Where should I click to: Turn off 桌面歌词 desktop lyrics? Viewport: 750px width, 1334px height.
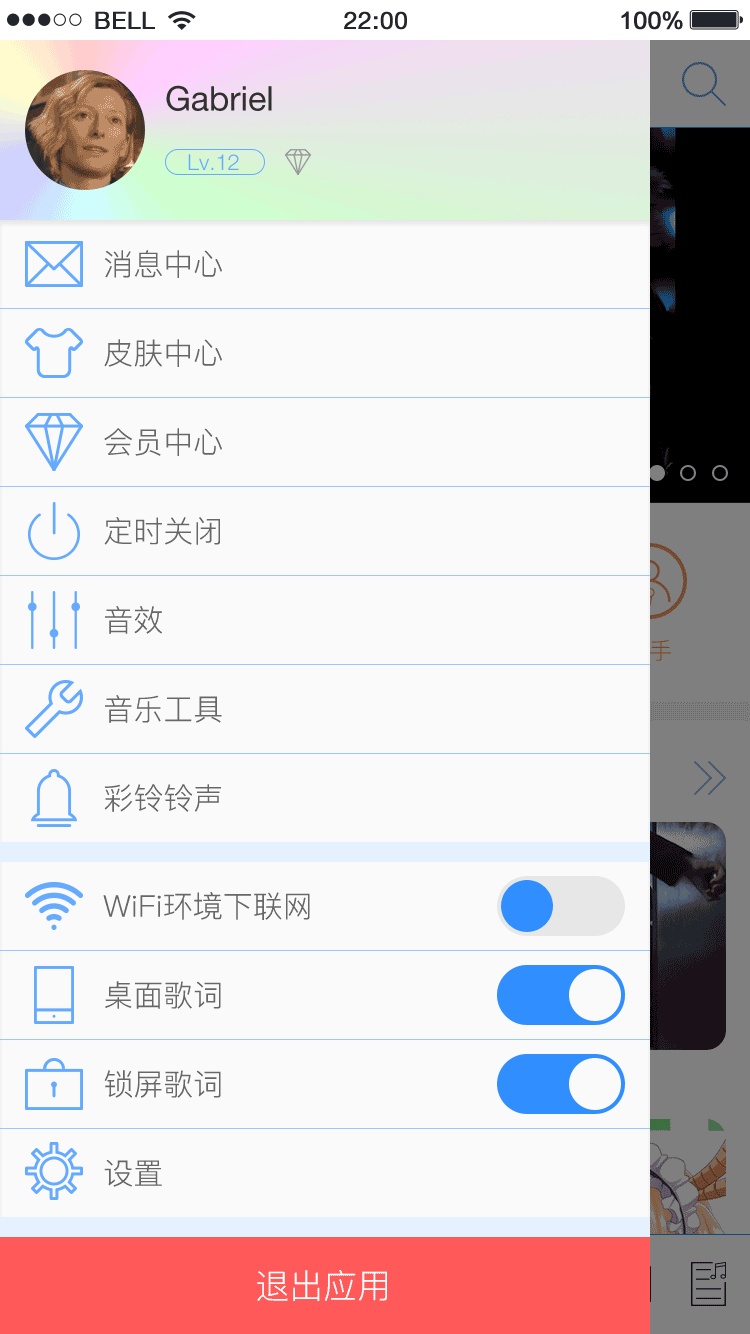tap(560, 996)
